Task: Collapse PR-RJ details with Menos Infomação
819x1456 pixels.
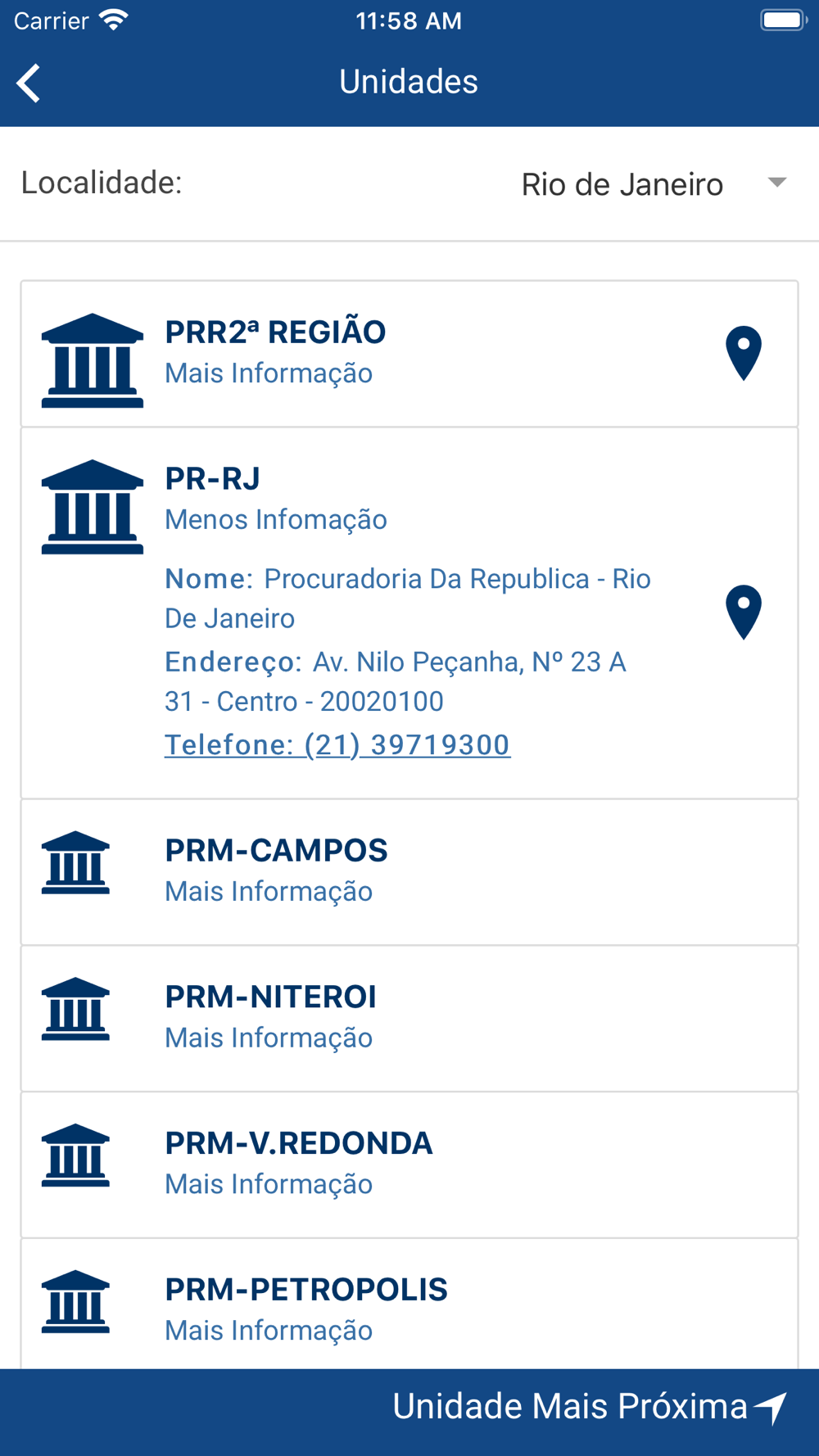Action: pos(276,520)
